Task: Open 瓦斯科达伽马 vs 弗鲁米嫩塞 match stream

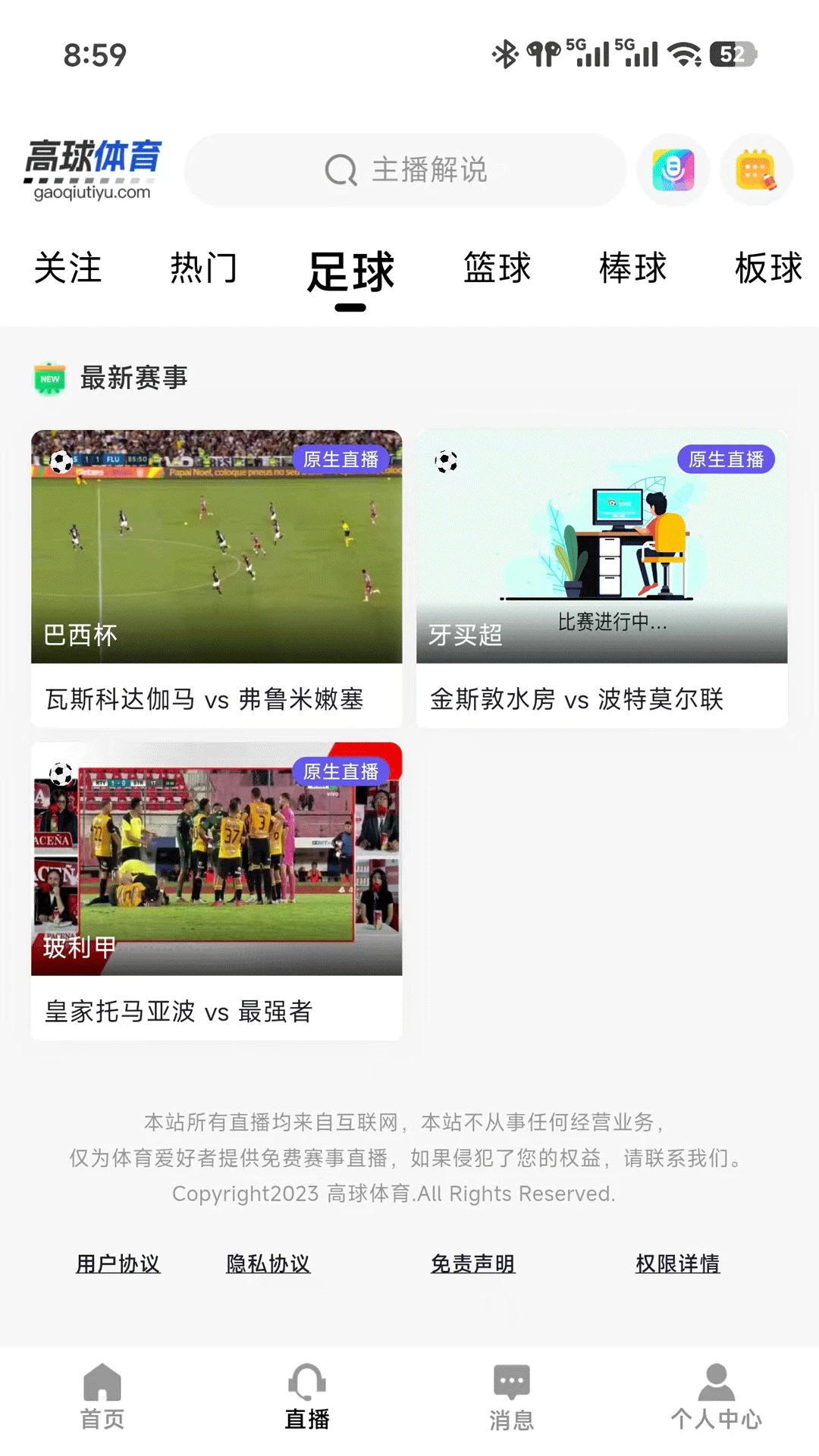Action: click(x=216, y=576)
